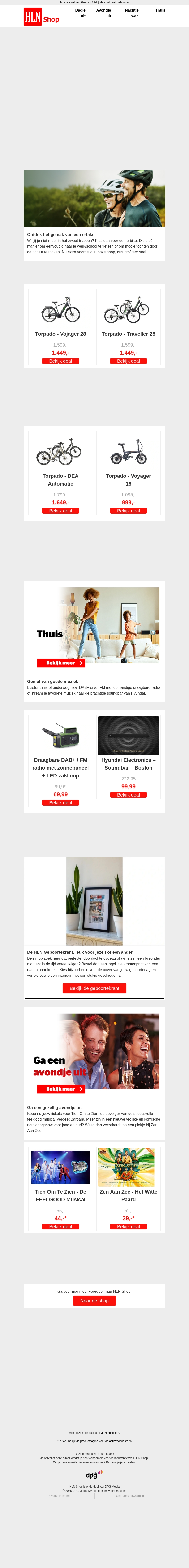Go to the Dagje uit section

coord(80,13)
